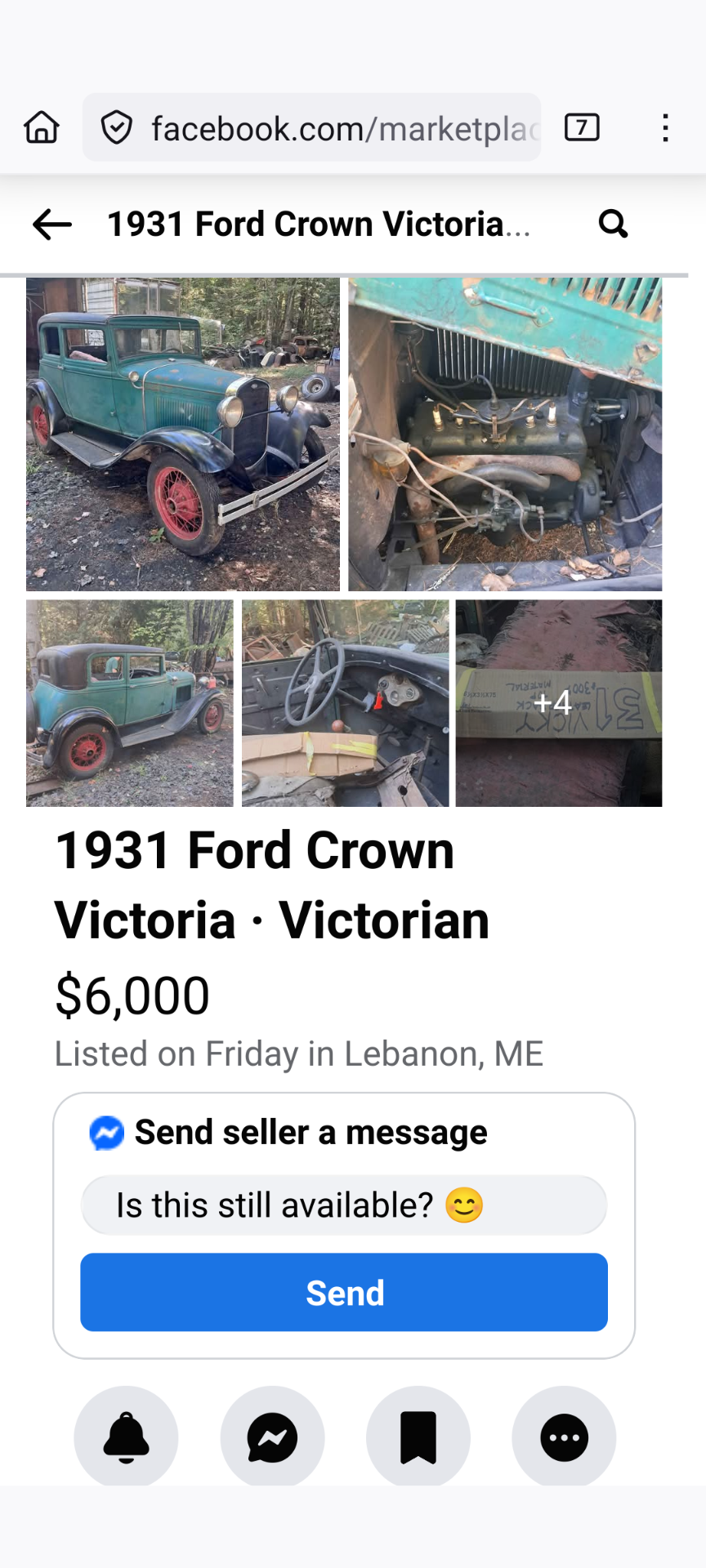This screenshot has height=1568, width=706.
Task: Open more options with the three-dot icon
Action: [564, 1437]
